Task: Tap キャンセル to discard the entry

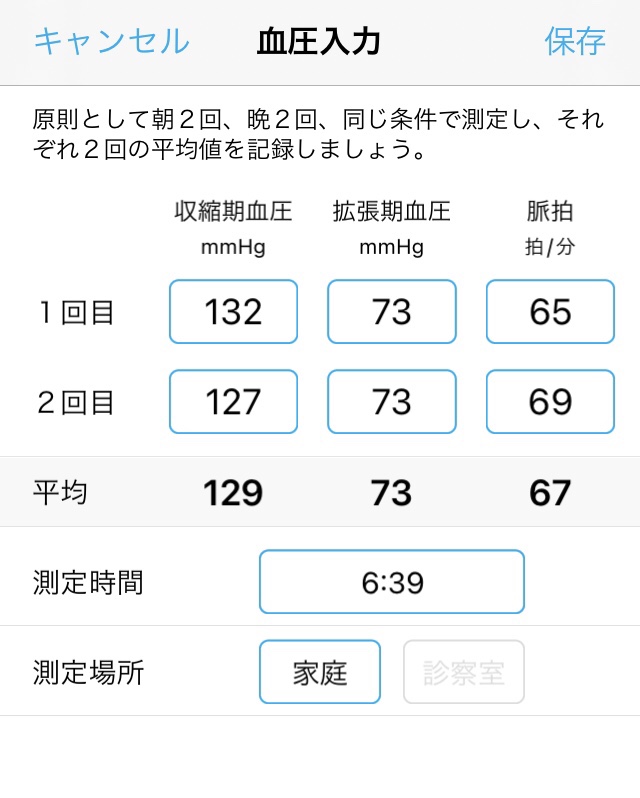Action: point(111,41)
